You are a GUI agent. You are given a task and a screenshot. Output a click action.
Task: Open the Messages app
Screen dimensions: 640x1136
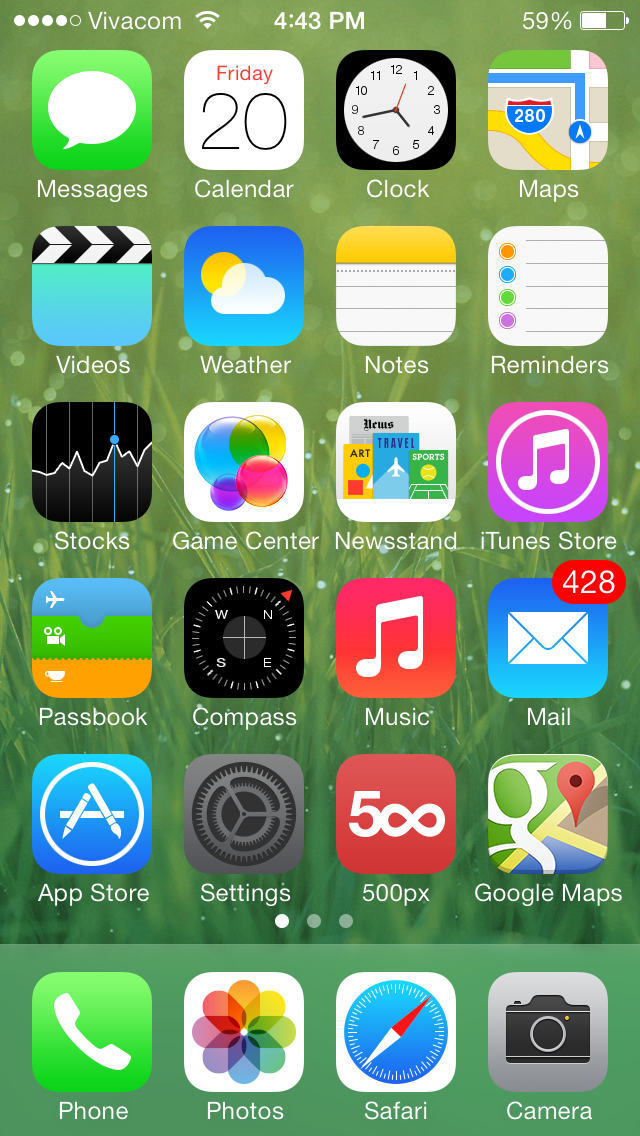click(x=92, y=110)
